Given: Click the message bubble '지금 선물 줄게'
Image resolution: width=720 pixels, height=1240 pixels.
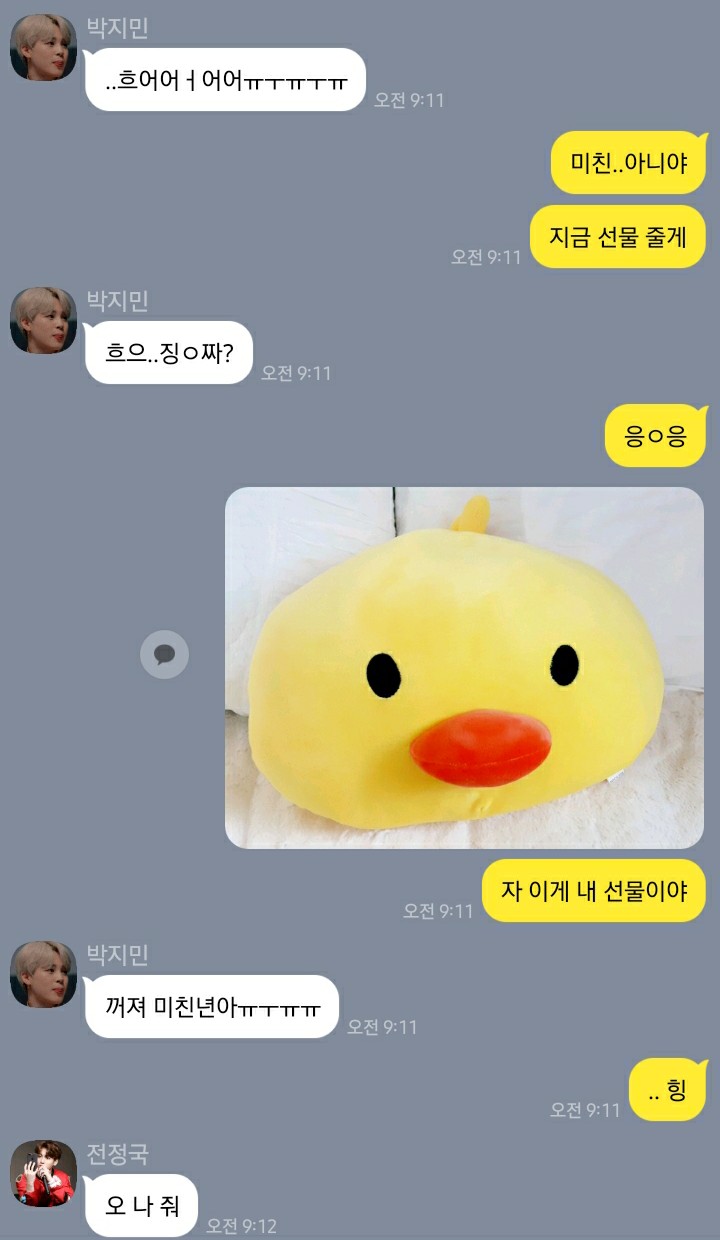Looking at the screenshot, I should (x=617, y=236).
